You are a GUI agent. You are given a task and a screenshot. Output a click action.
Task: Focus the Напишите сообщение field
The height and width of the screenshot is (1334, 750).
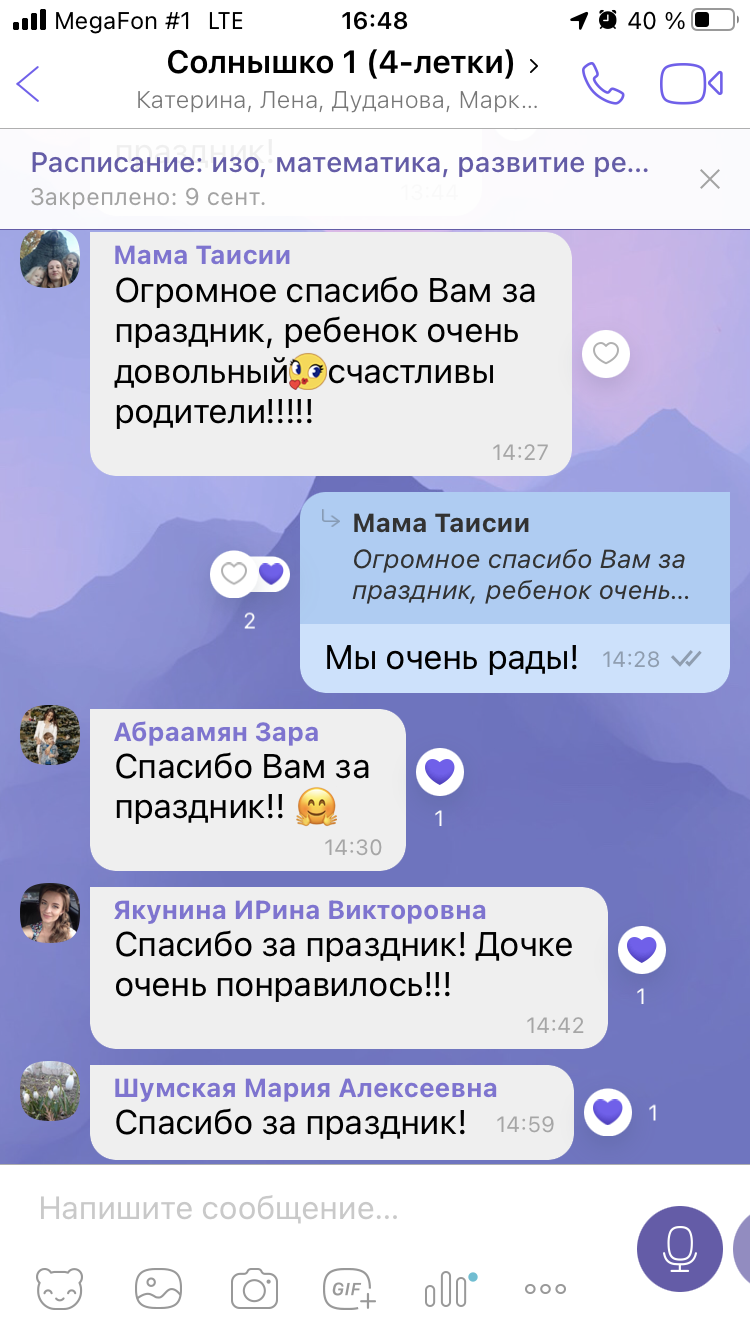pyautogui.click(x=300, y=1209)
